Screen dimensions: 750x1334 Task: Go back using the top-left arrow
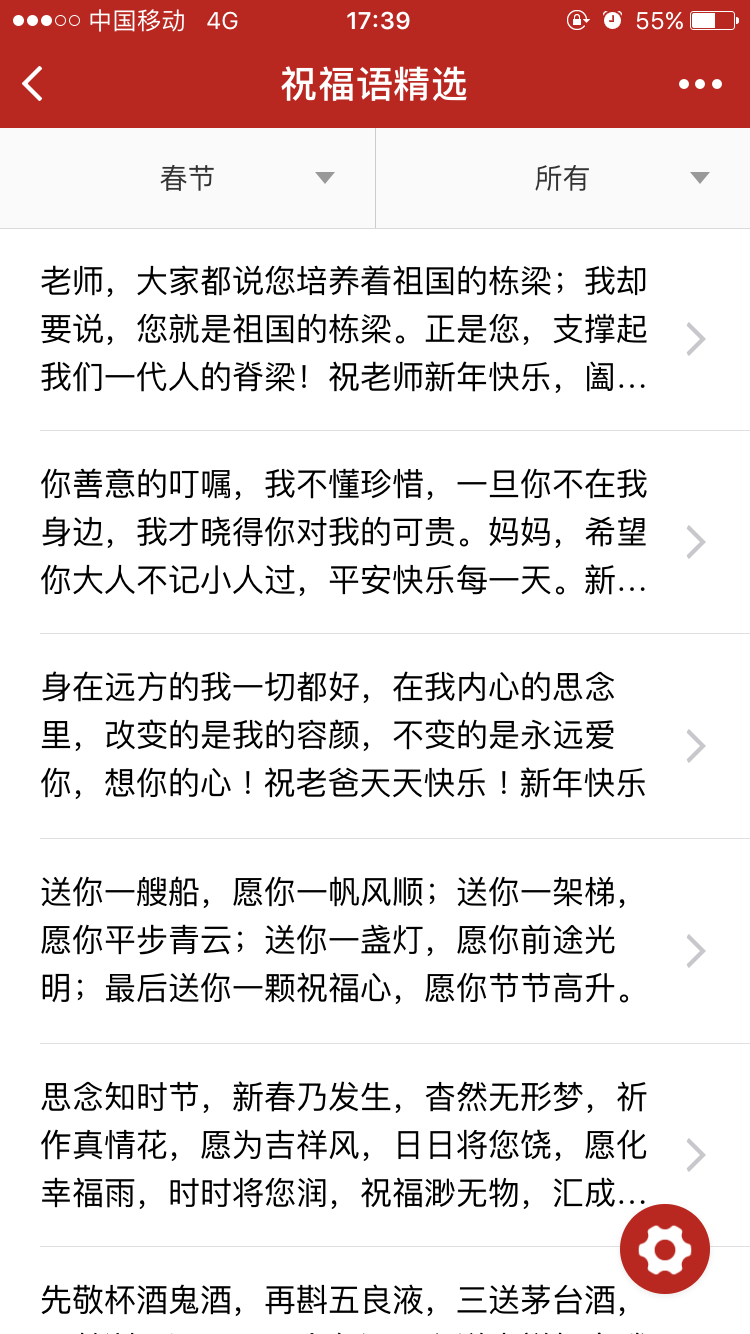click(33, 84)
